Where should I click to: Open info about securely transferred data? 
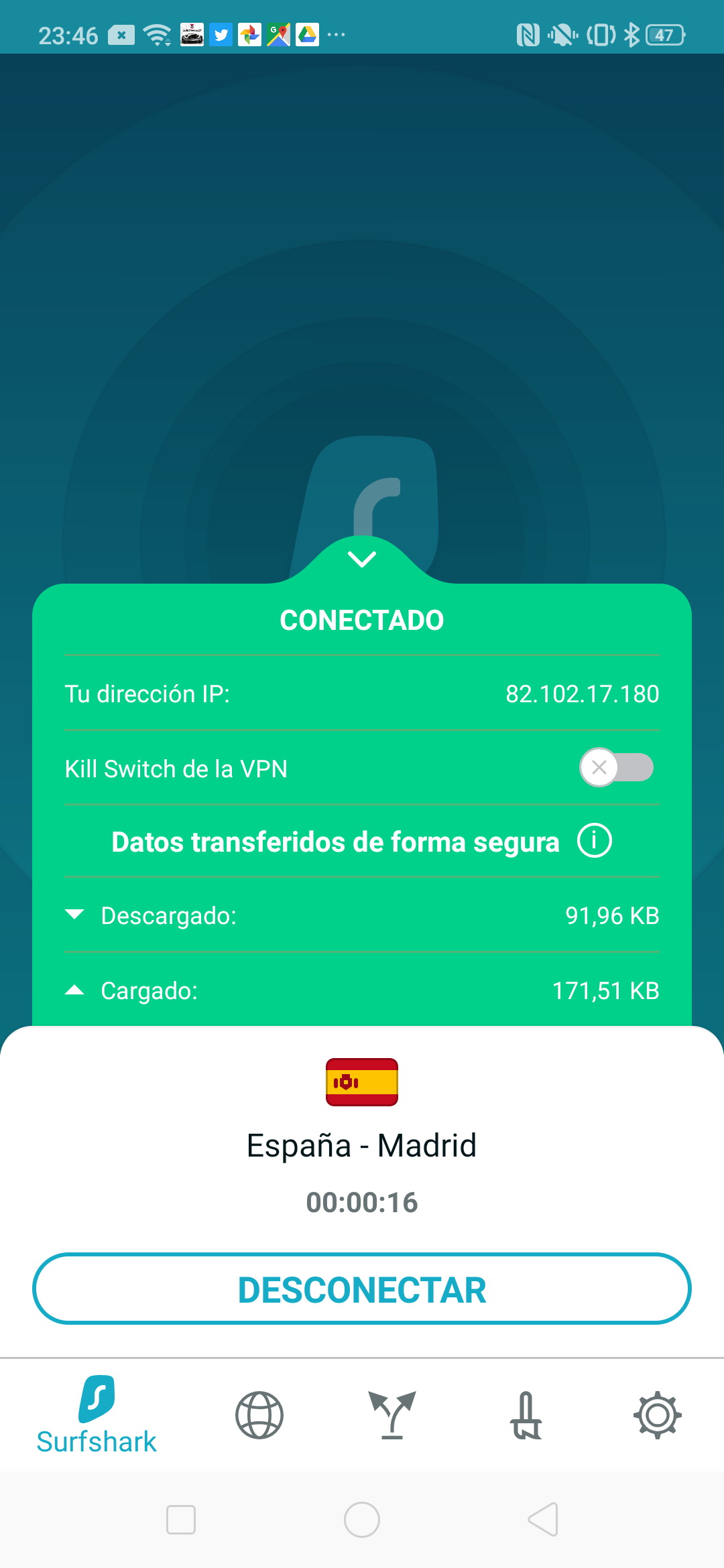tap(595, 841)
